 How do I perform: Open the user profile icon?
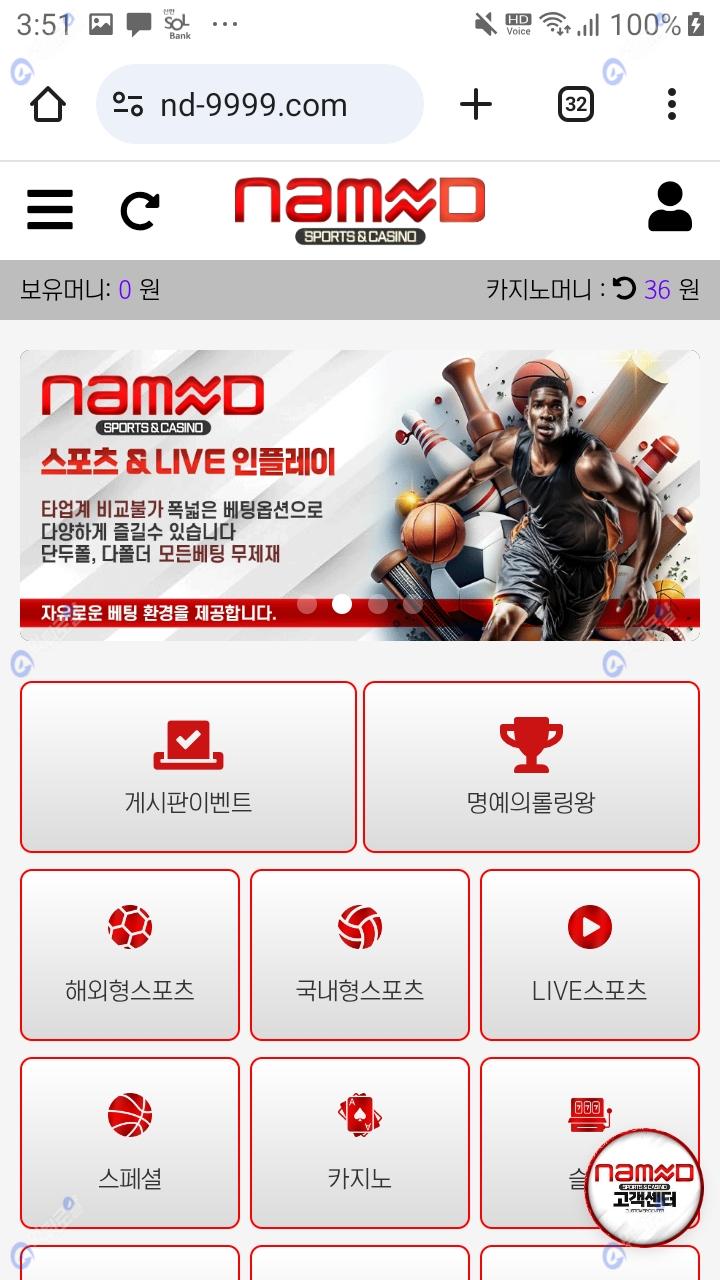[669, 208]
